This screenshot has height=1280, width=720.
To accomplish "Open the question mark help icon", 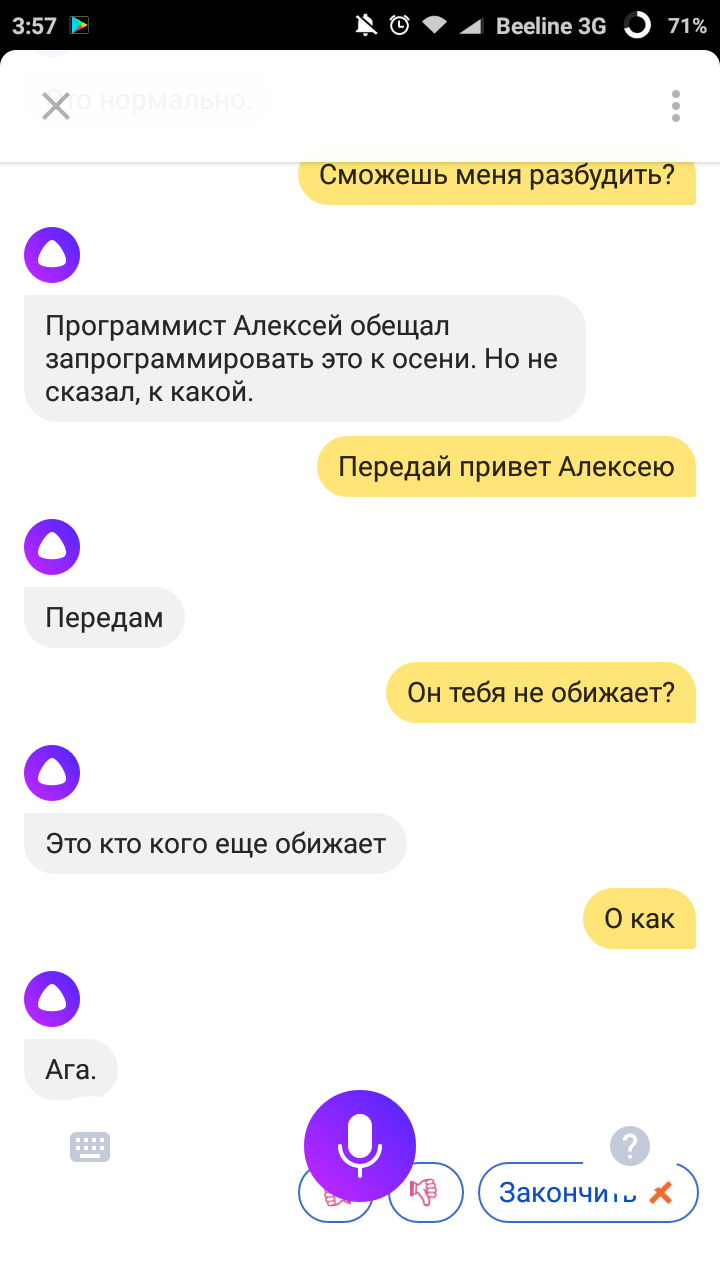I will 630,1146.
